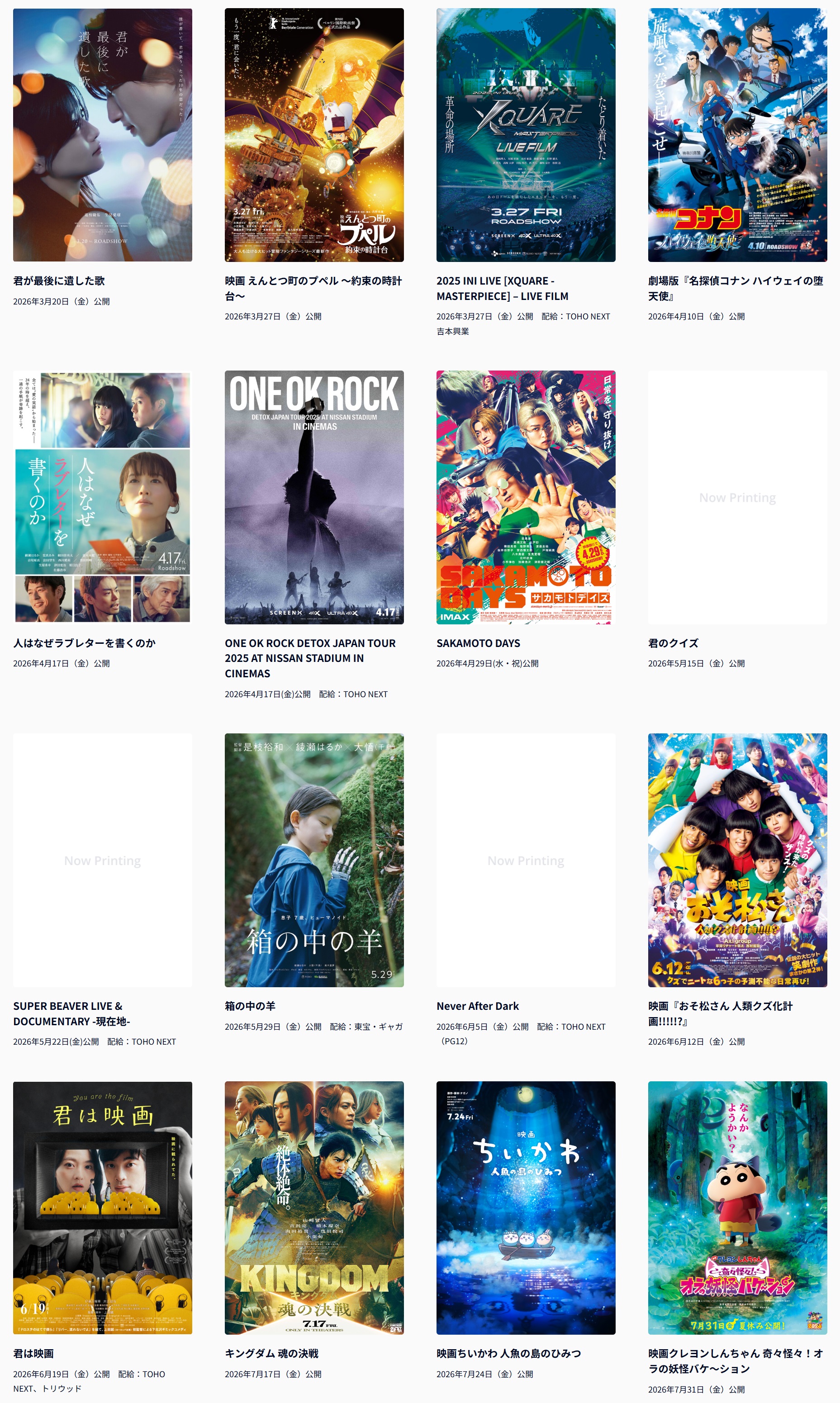The image size is (840, 1403).
Task: Open the 君が最後に遺した歌 movie card
Action: [x=102, y=135]
